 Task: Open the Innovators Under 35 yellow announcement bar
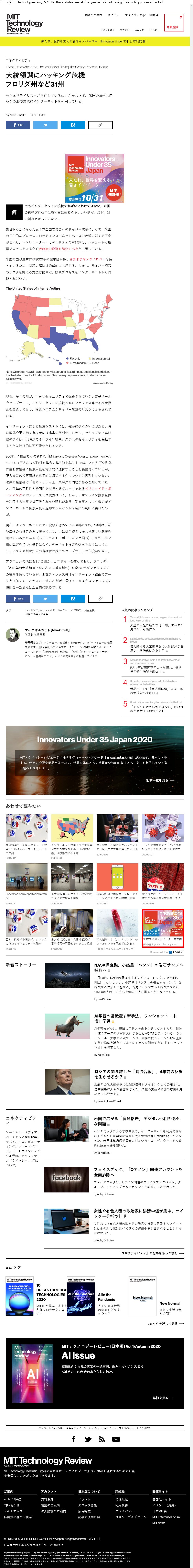pos(97,41)
